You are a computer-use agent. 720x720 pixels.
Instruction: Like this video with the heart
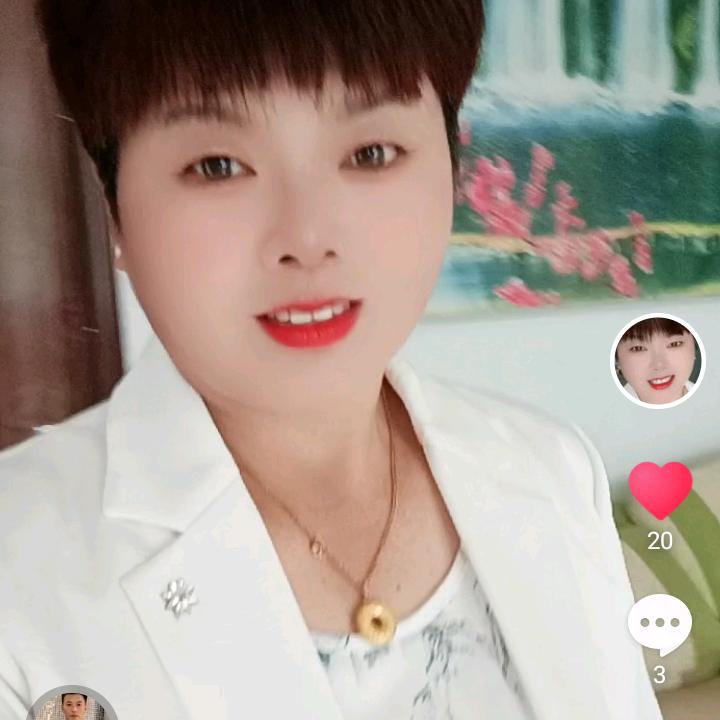(660, 490)
